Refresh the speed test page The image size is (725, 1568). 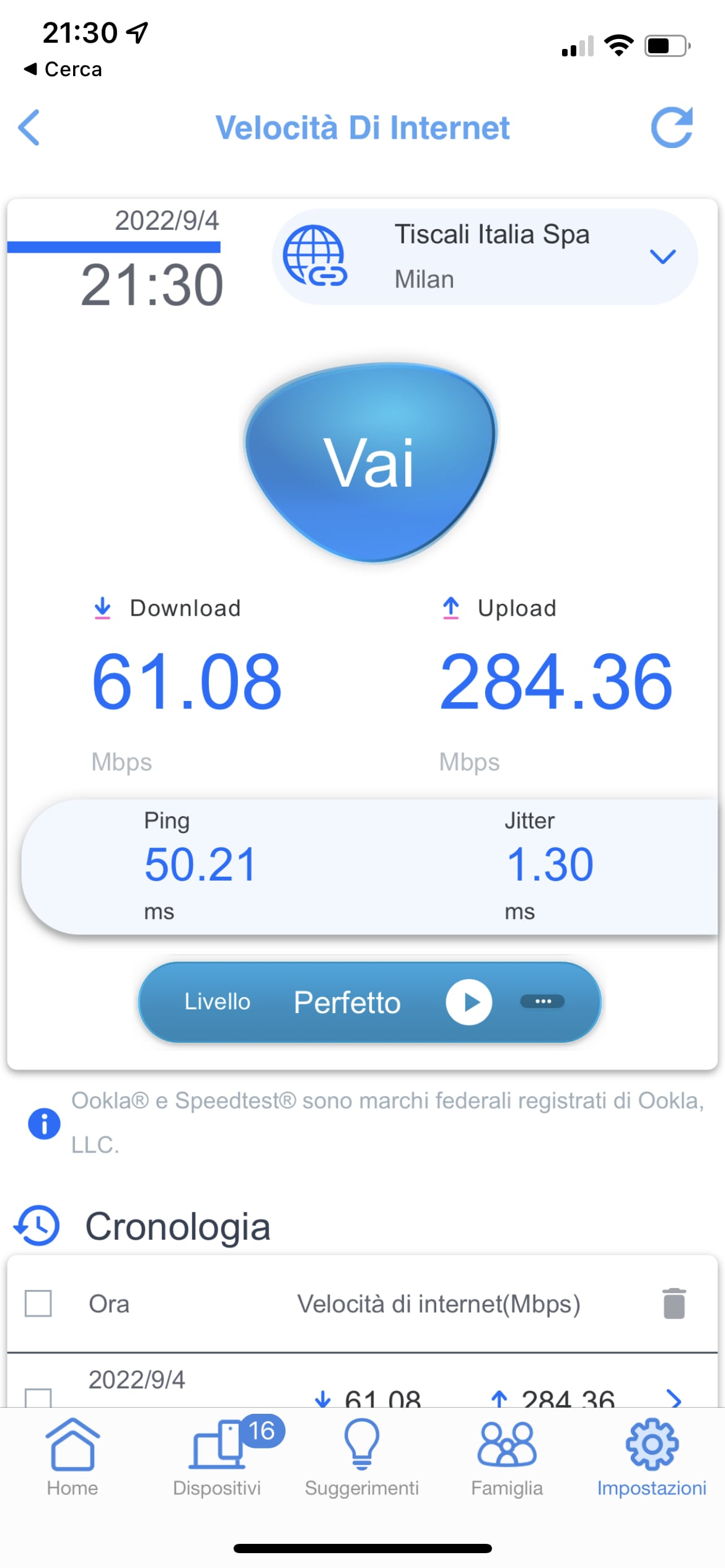tap(672, 128)
